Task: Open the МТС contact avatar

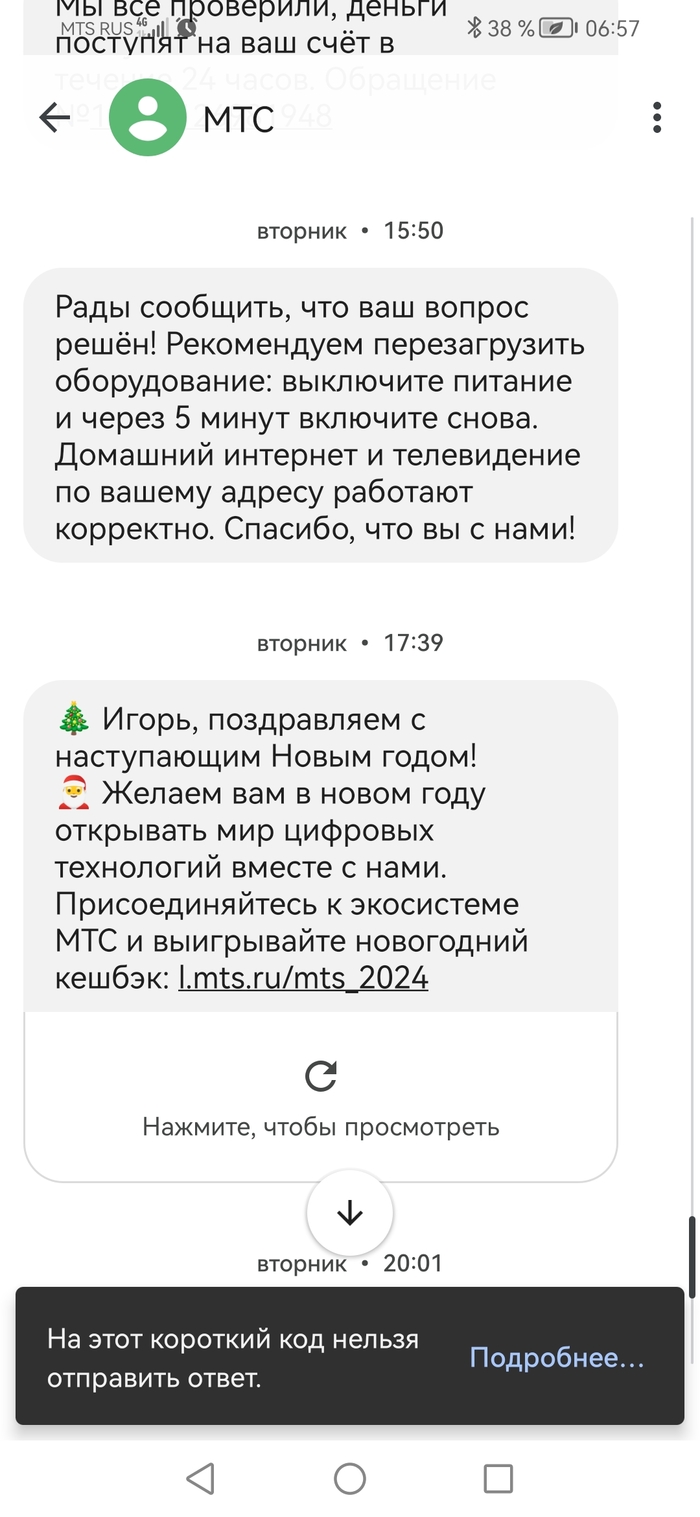Action: pyautogui.click(x=147, y=118)
